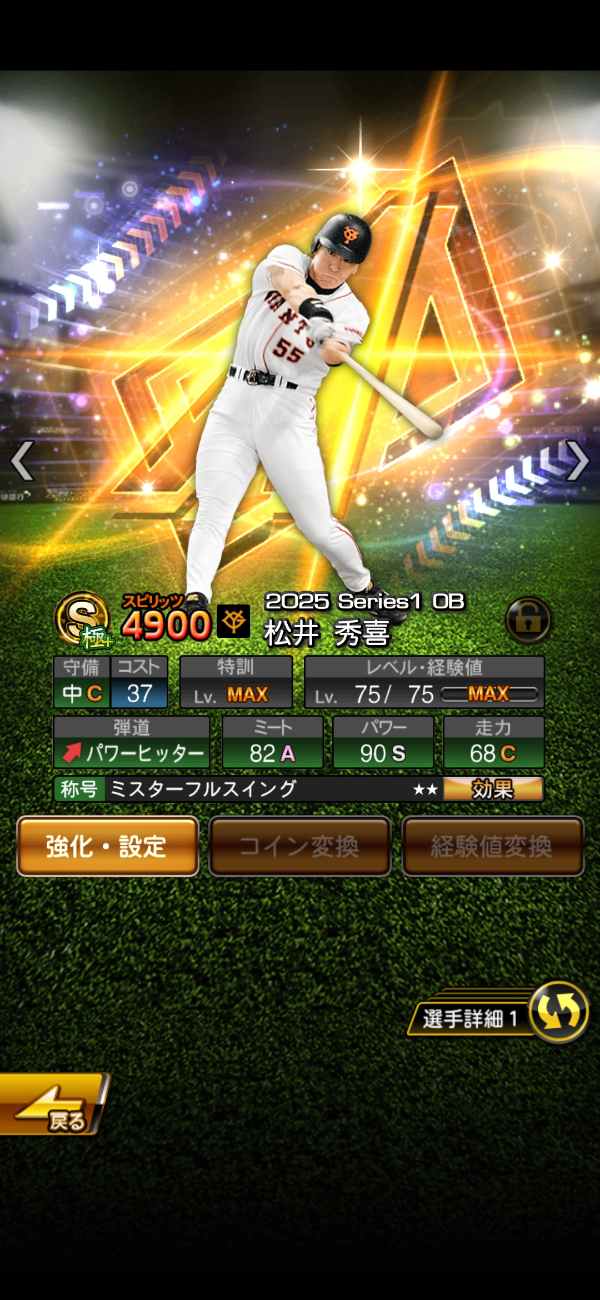Toggle the player lock icon
This screenshot has height=1300, width=600.
[527, 620]
